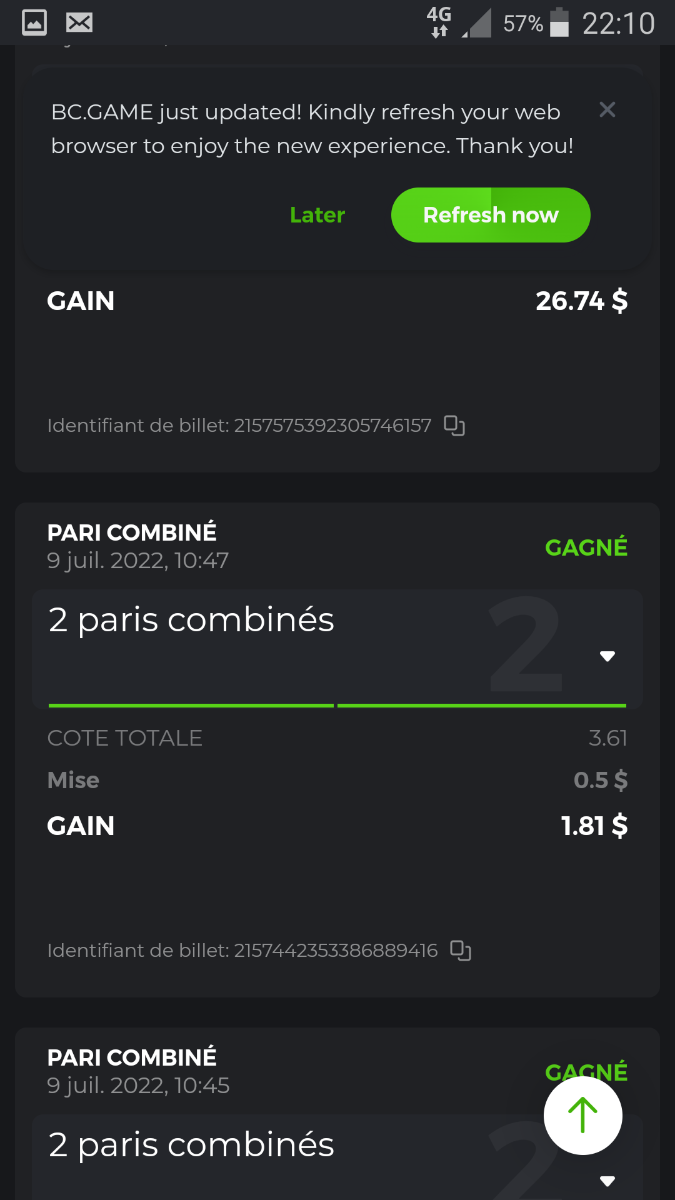Dismiss the BC.GAME update banner

point(607,110)
